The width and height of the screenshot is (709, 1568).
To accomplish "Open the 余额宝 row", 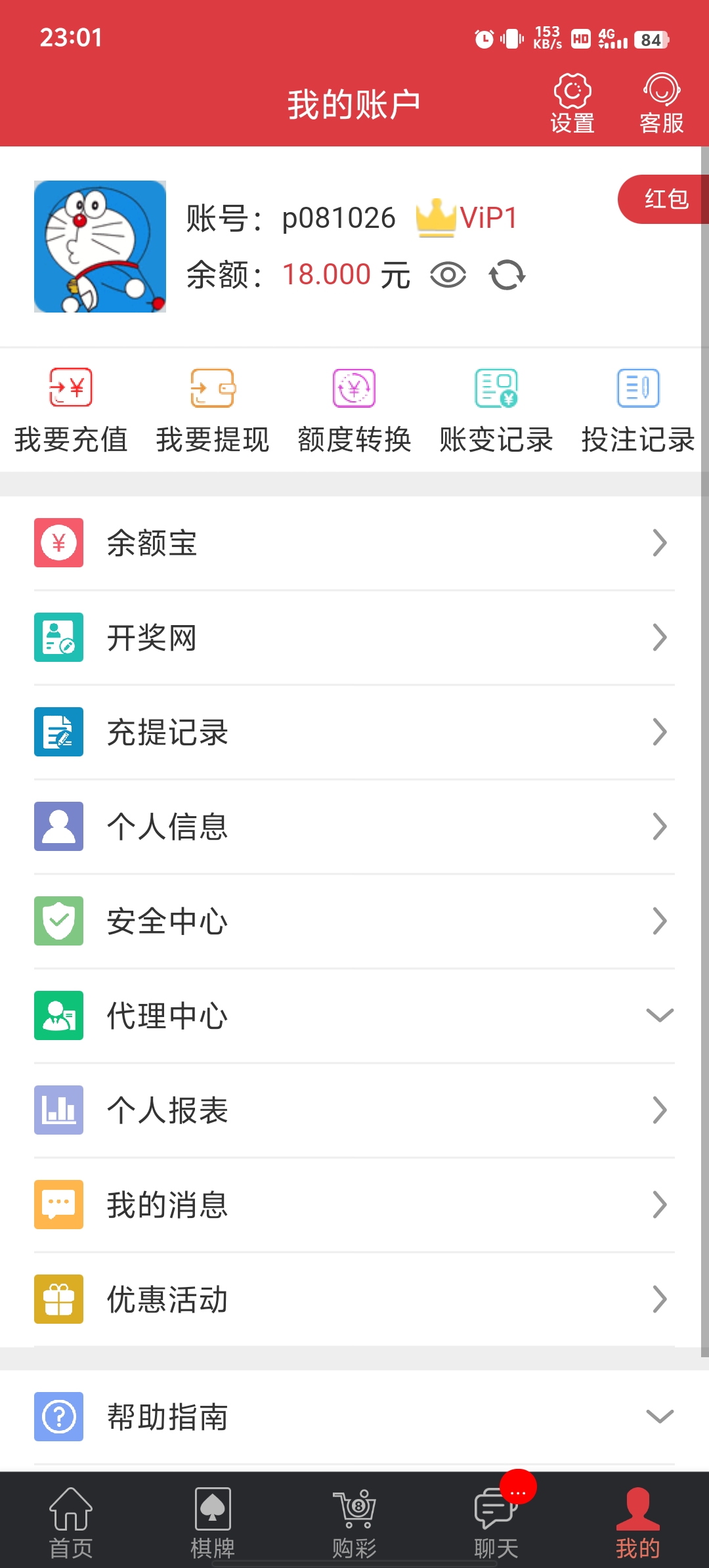I will click(x=354, y=543).
